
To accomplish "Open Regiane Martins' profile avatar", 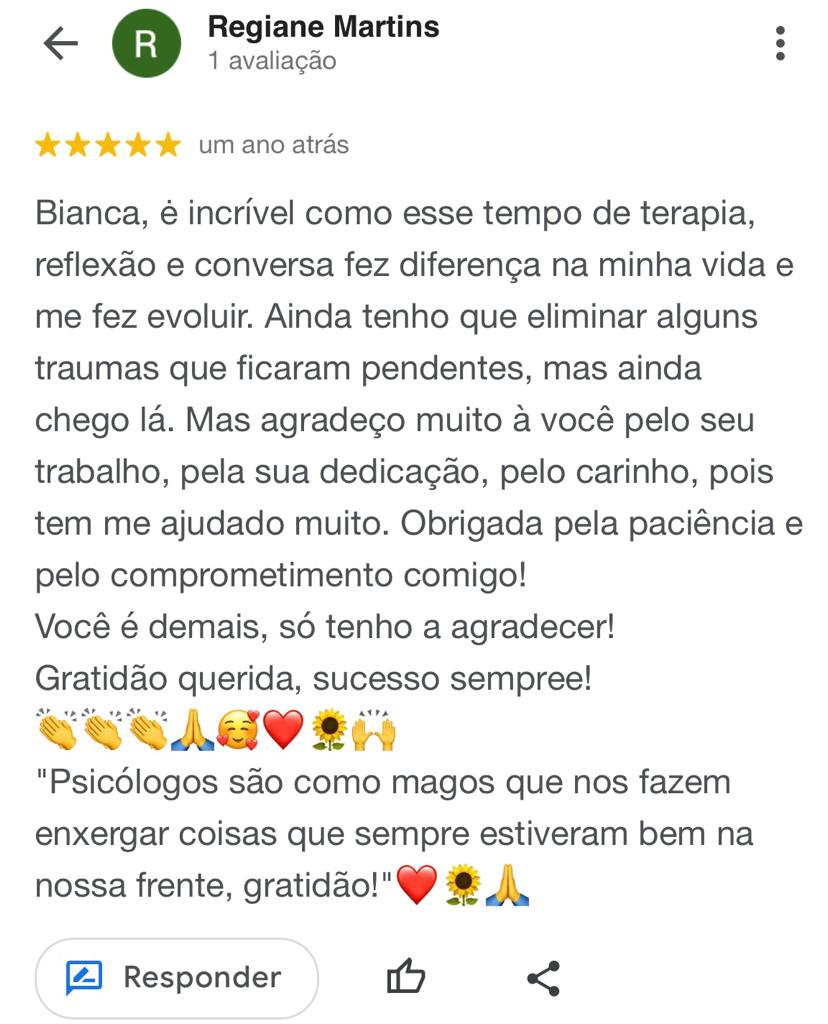I will [x=146, y=44].
